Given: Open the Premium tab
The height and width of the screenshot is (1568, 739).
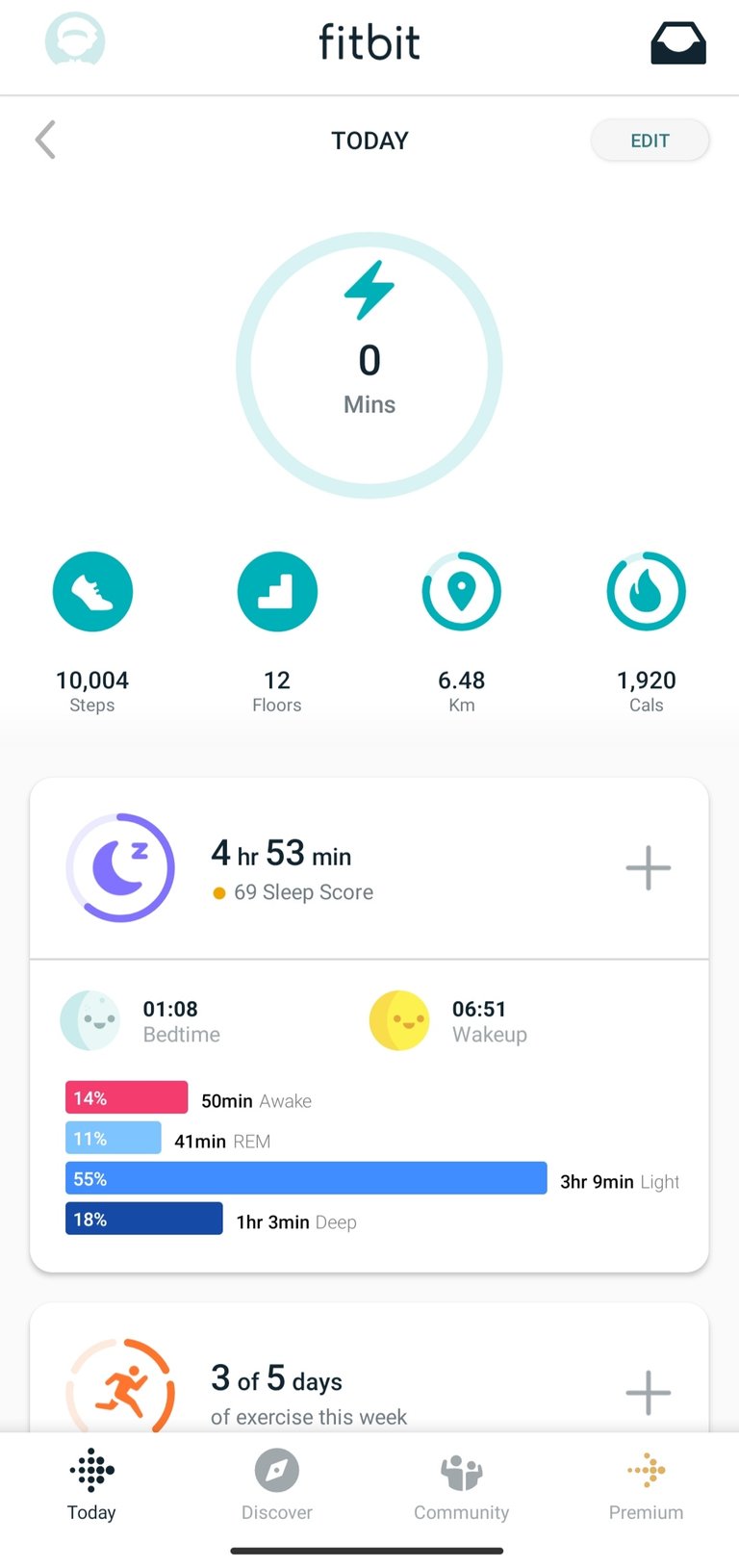Looking at the screenshot, I should coord(647,1486).
